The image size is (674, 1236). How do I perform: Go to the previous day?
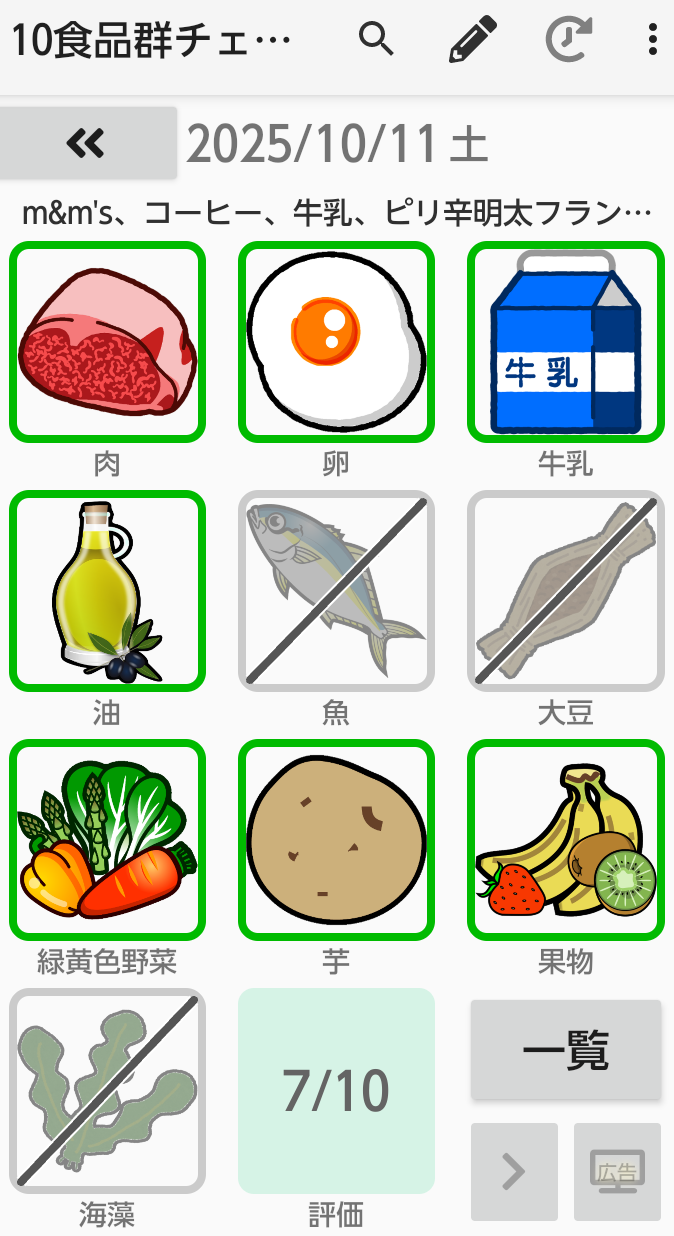[x=88, y=143]
